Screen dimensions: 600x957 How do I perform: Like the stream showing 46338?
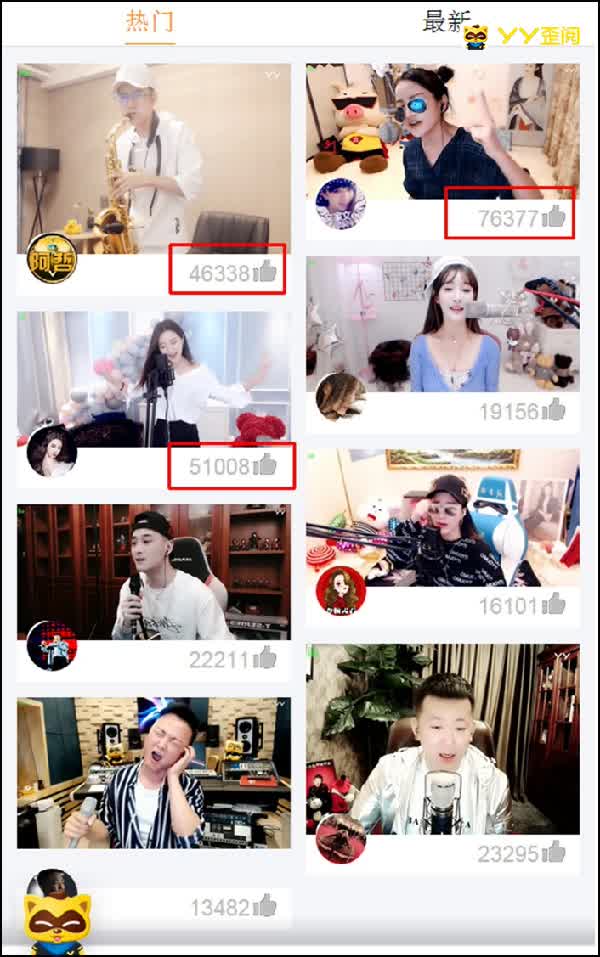pos(265,270)
